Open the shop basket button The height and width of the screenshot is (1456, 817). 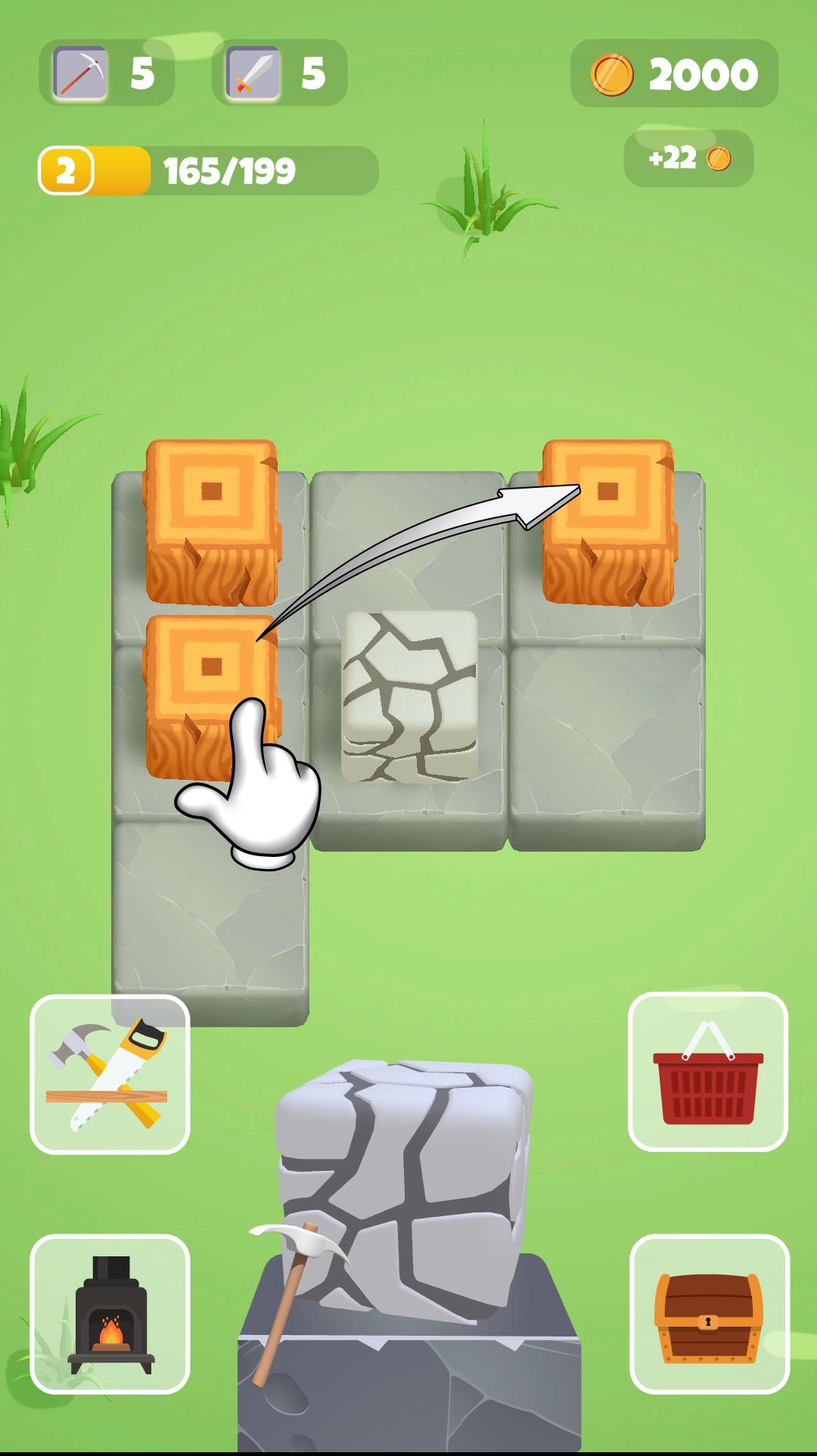coord(708,1072)
